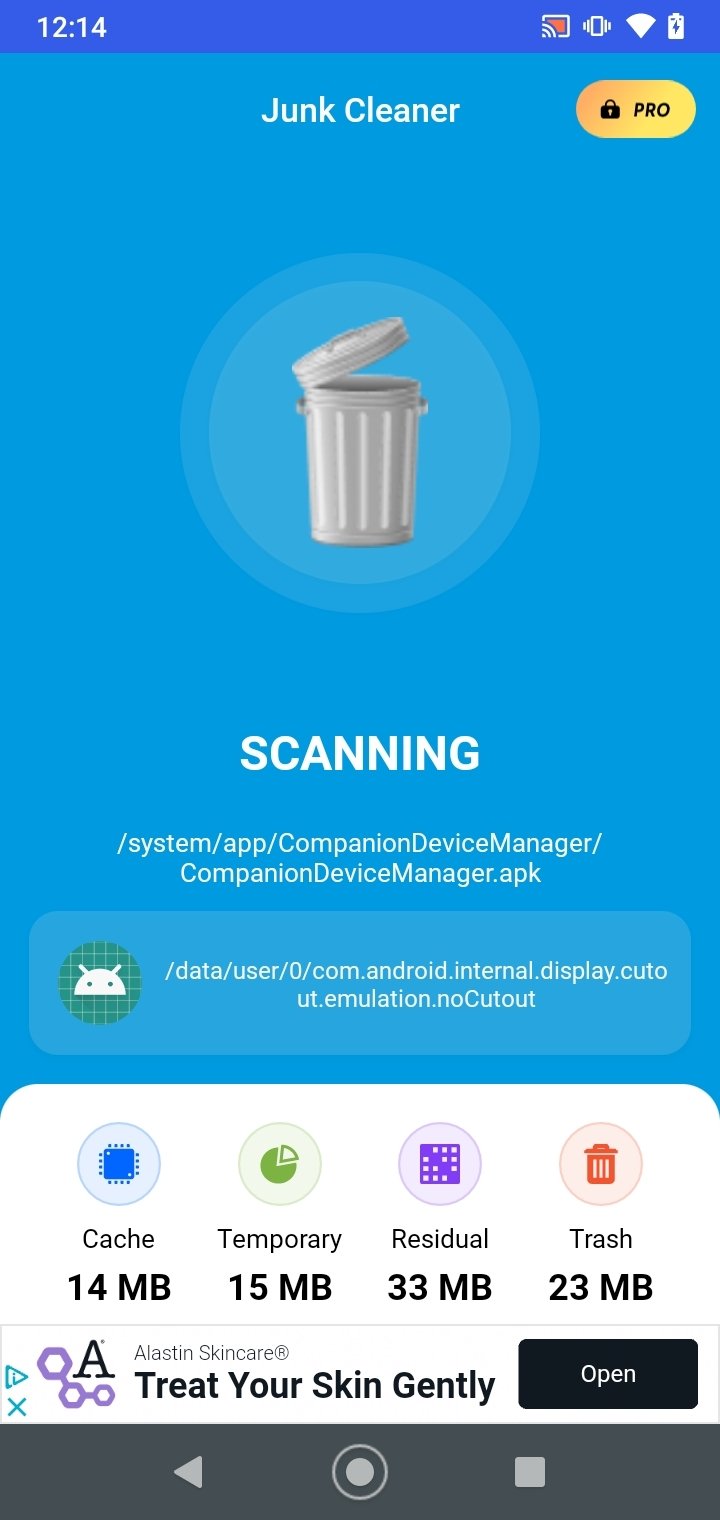Open the Alastin Skincare ad
This screenshot has height=1520, width=720.
click(x=608, y=1374)
